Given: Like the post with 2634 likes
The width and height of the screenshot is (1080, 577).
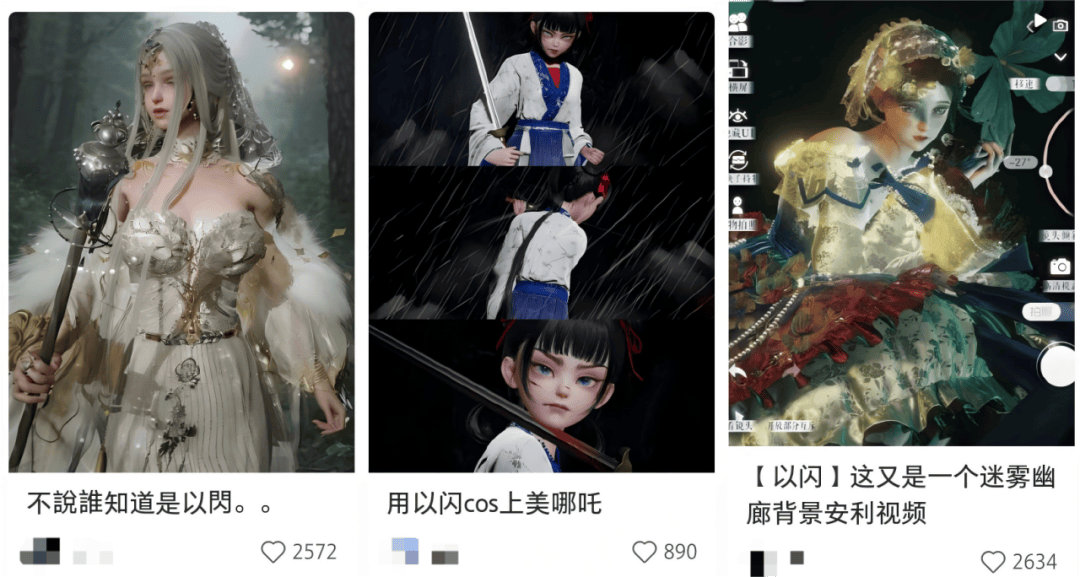Looking at the screenshot, I should pos(993,562).
